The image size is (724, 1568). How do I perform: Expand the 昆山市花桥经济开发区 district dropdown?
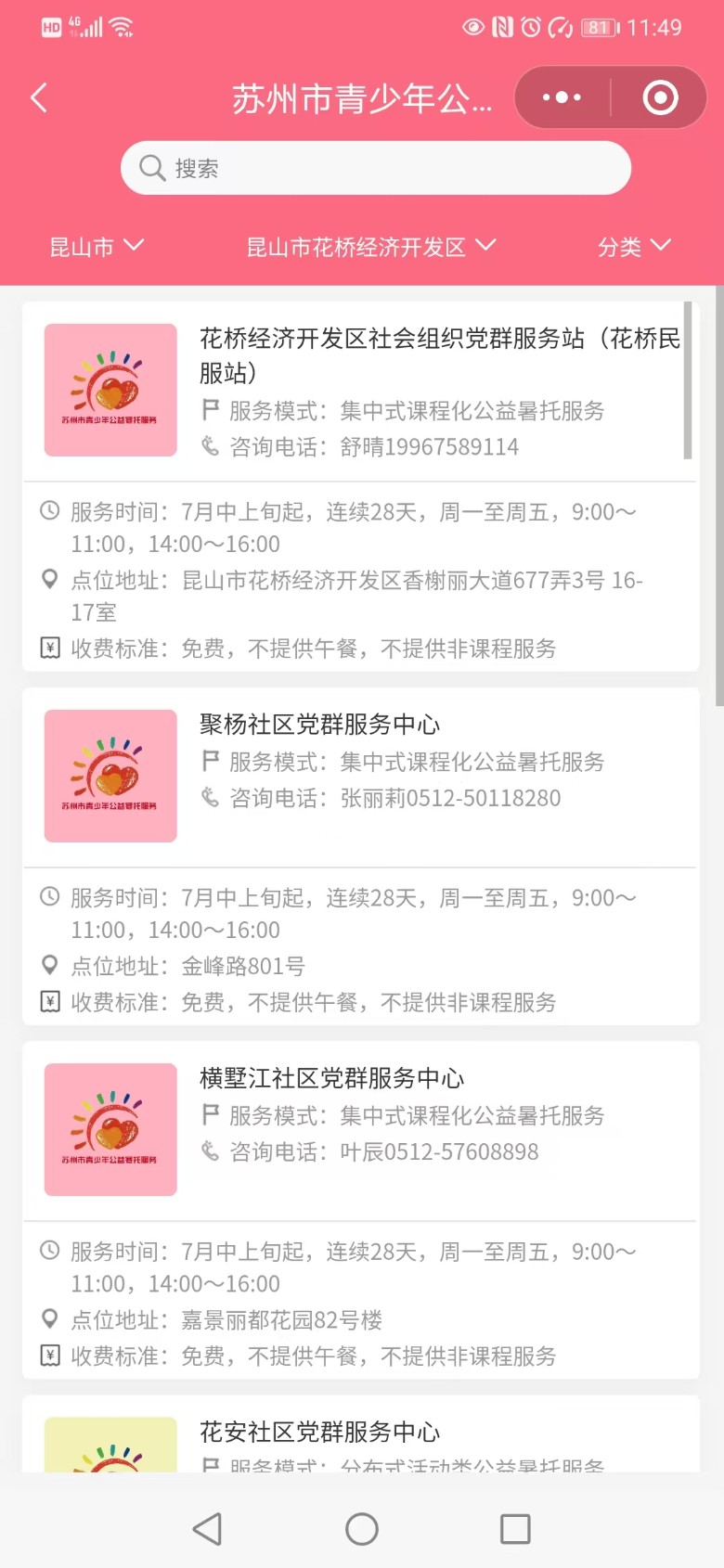click(370, 246)
